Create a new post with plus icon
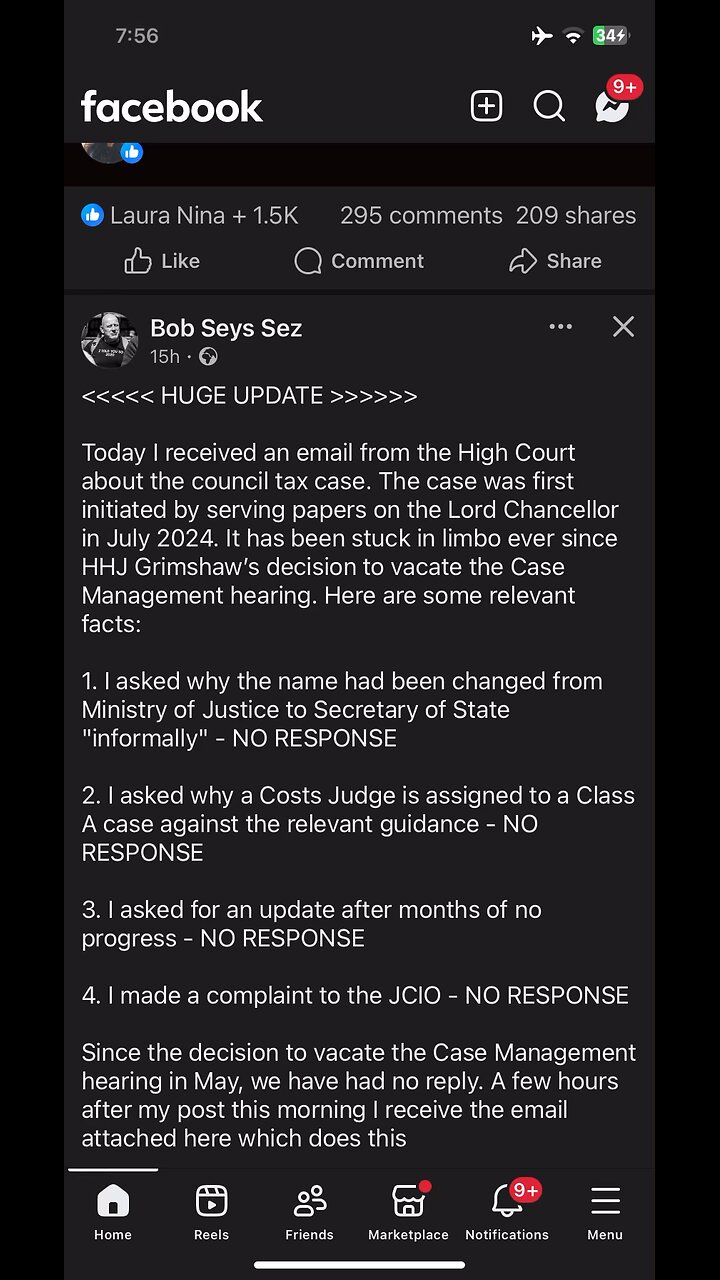The height and width of the screenshot is (1280, 720). click(487, 106)
